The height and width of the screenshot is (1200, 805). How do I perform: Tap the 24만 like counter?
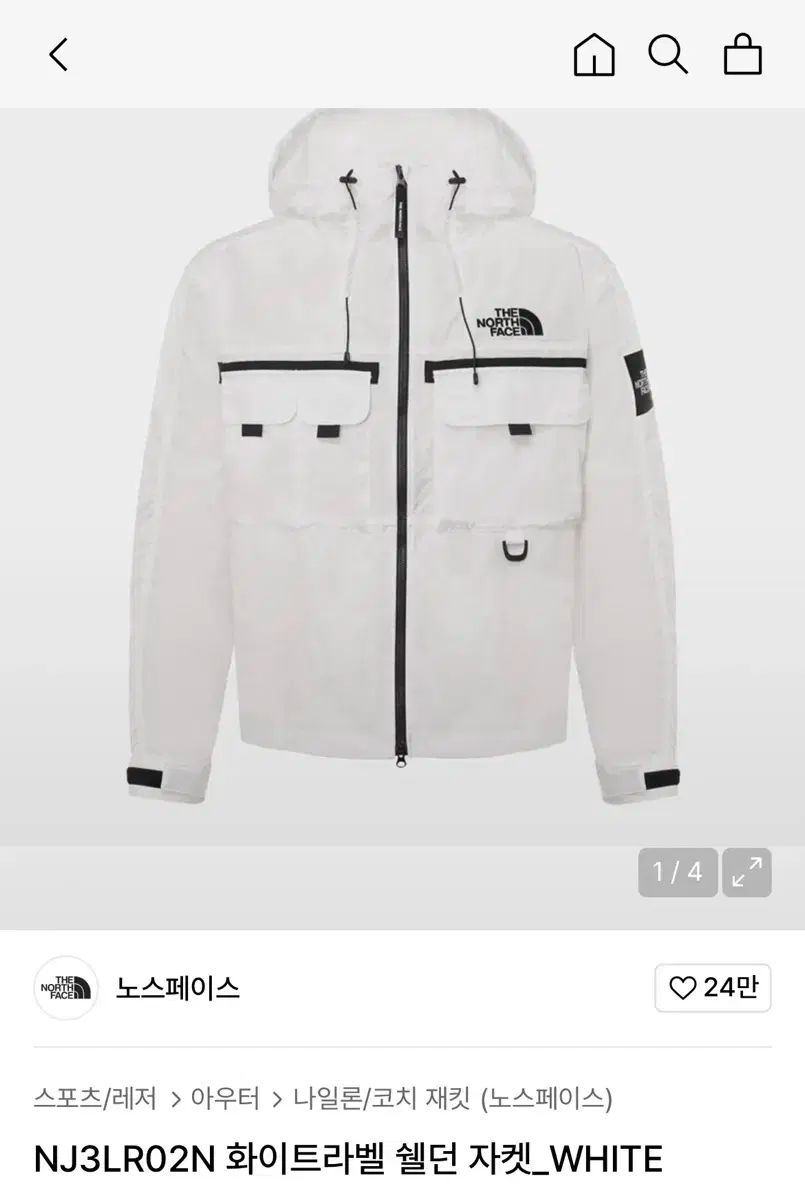(x=722, y=990)
